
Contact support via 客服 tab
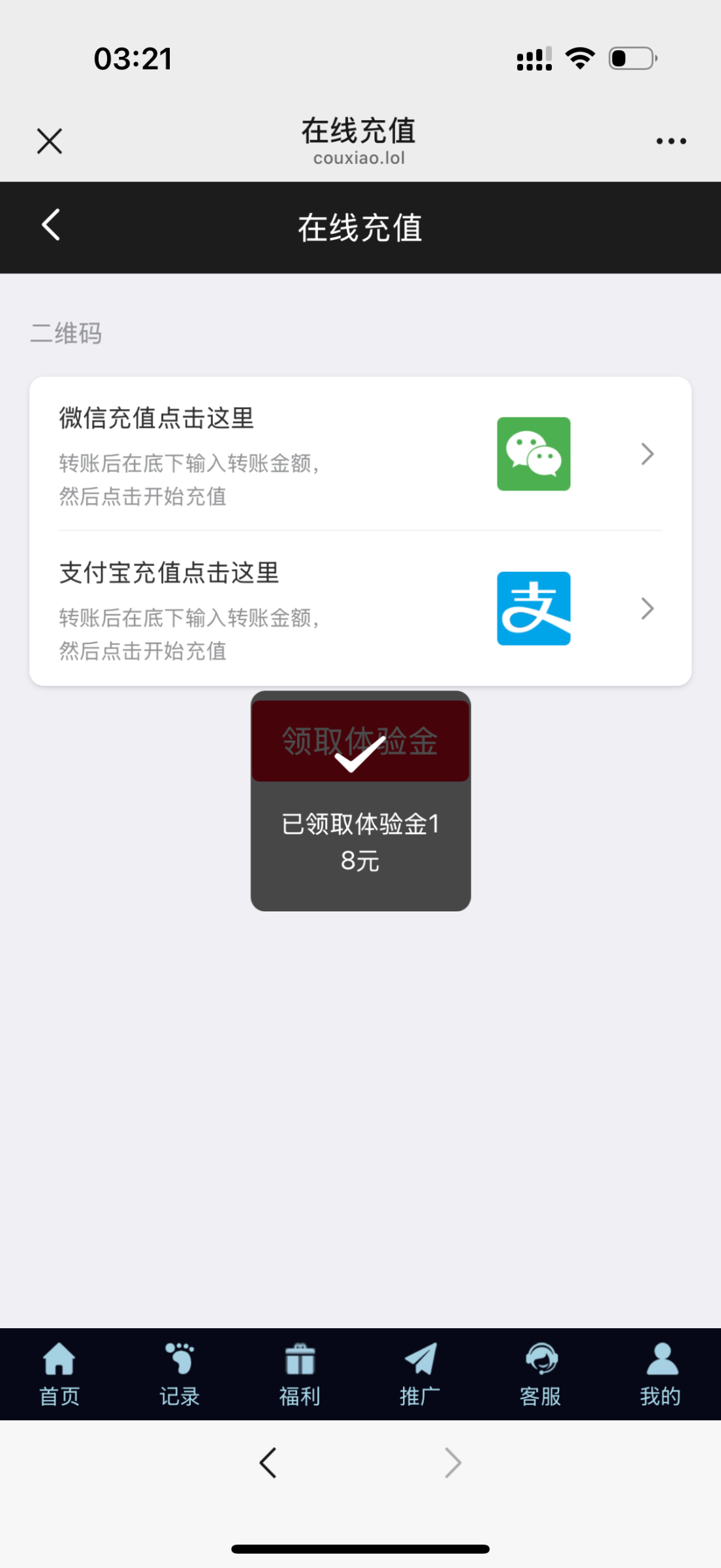[541, 1374]
